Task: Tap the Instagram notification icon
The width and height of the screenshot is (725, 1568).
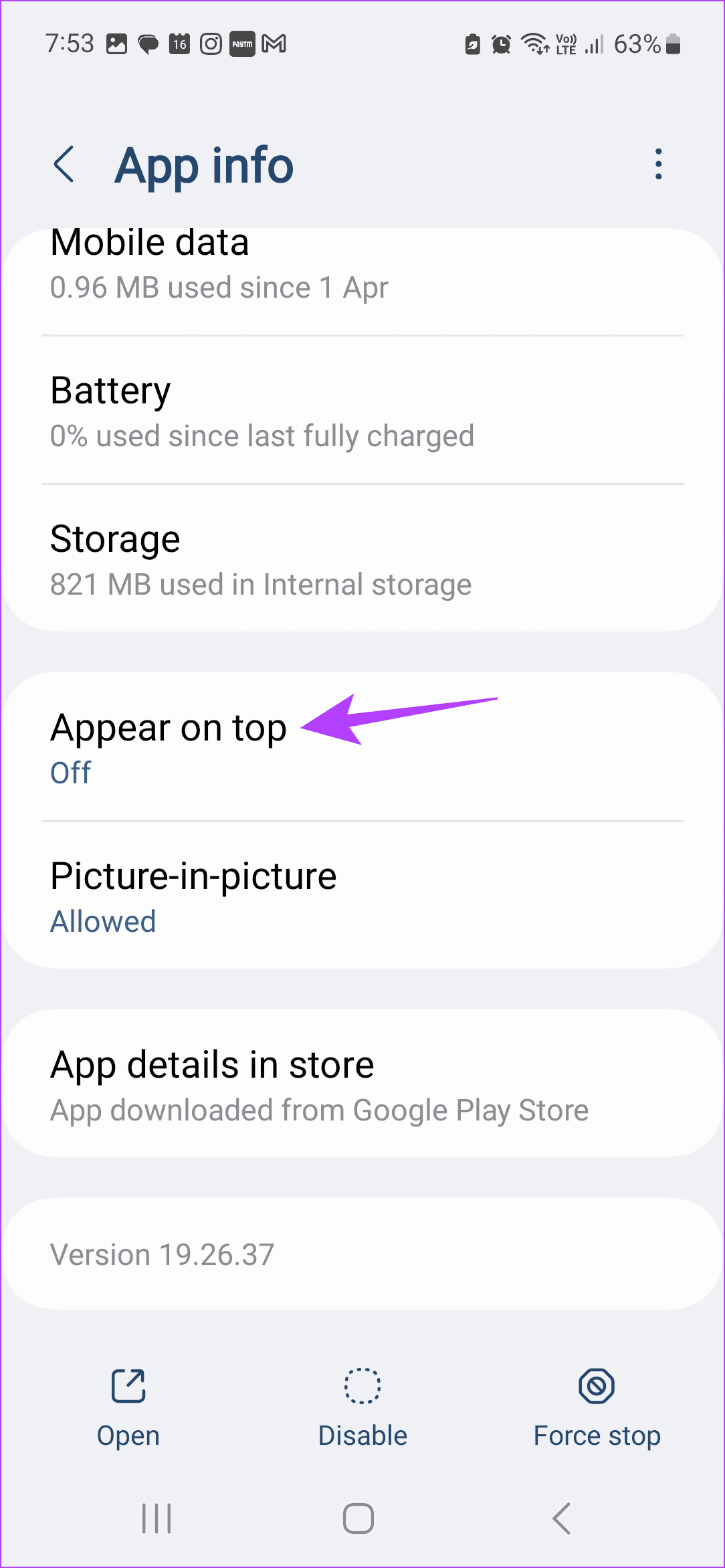Action: click(x=211, y=43)
